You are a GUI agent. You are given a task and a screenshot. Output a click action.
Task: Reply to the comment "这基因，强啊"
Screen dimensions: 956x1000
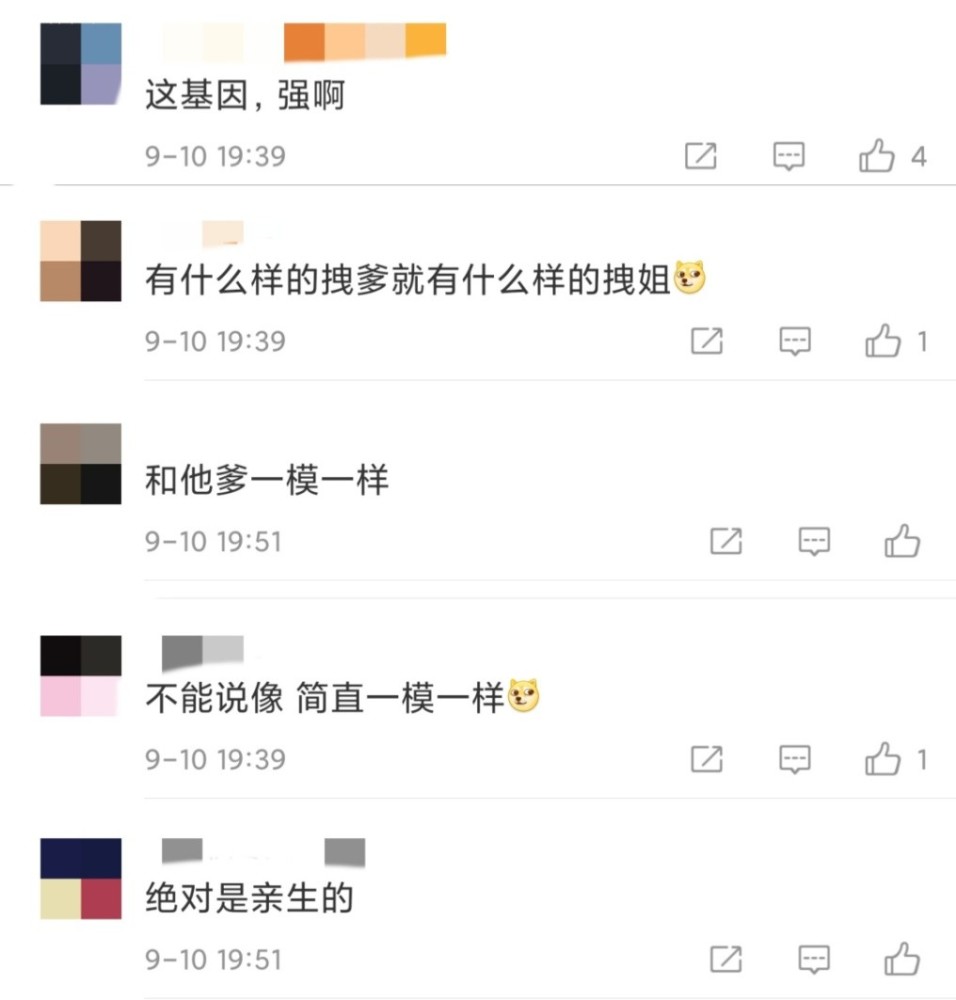789,156
